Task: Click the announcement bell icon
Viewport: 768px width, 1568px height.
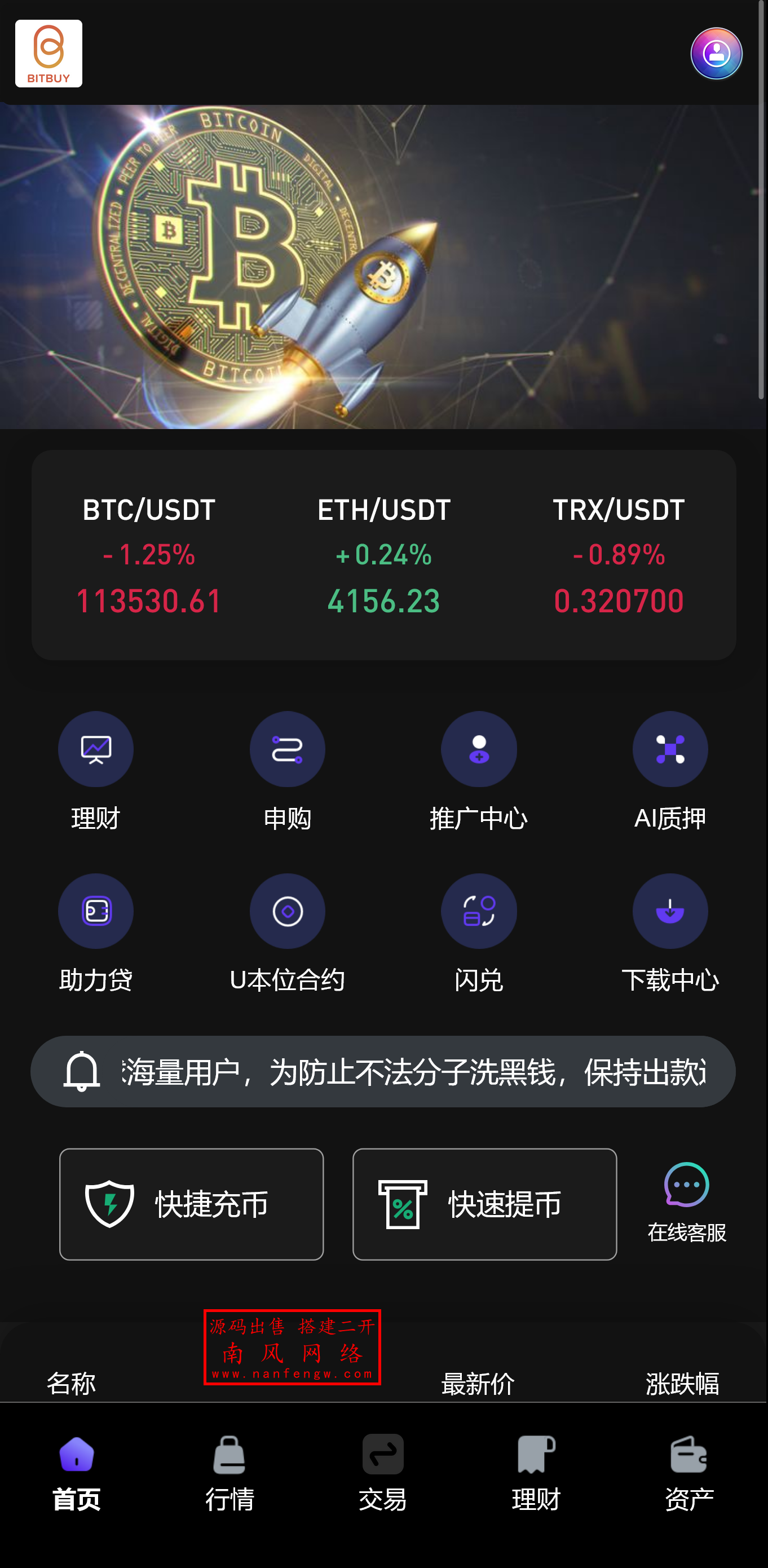Action: (x=83, y=1071)
